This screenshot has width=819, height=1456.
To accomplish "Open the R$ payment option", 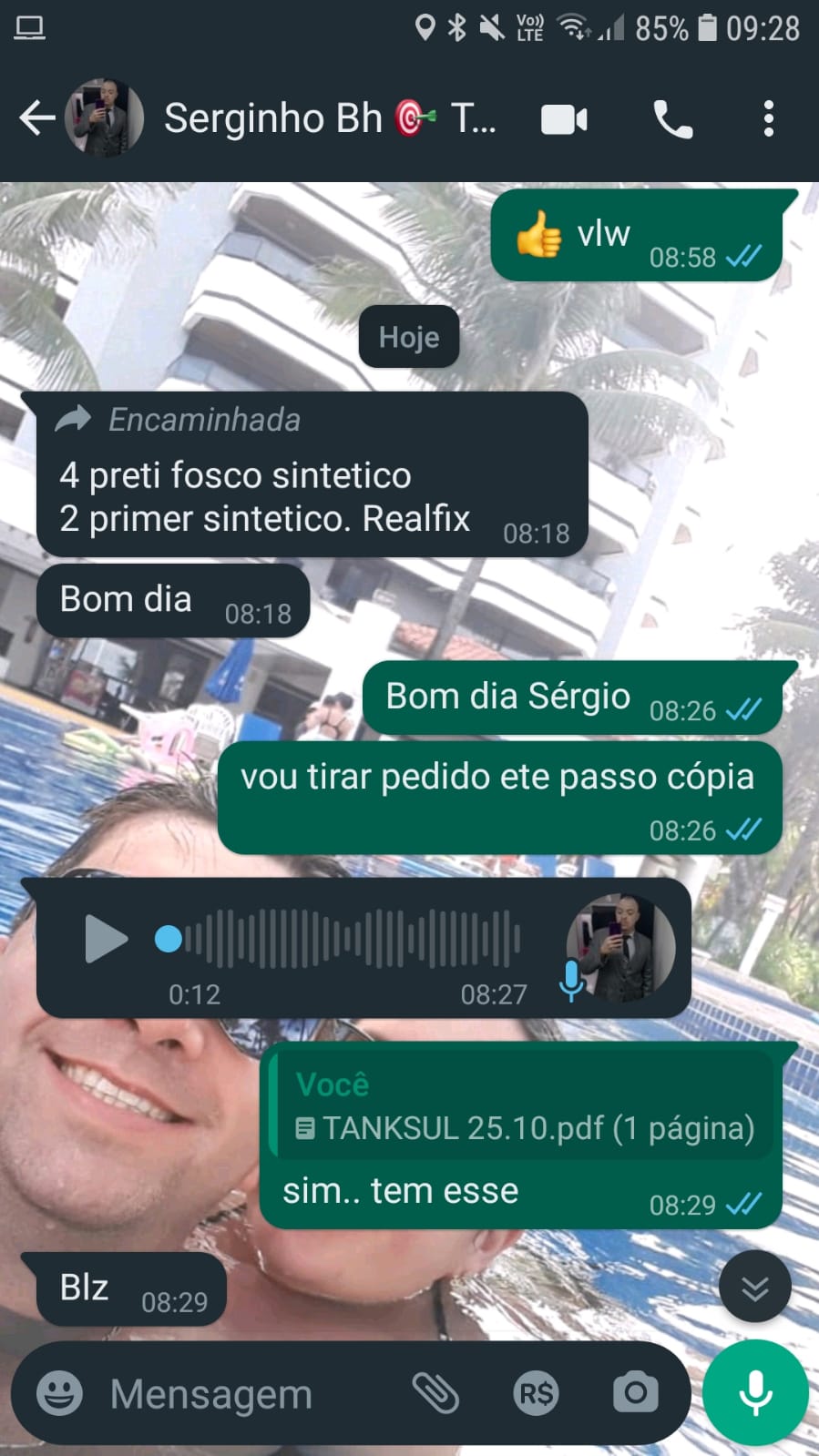I will [536, 1393].
